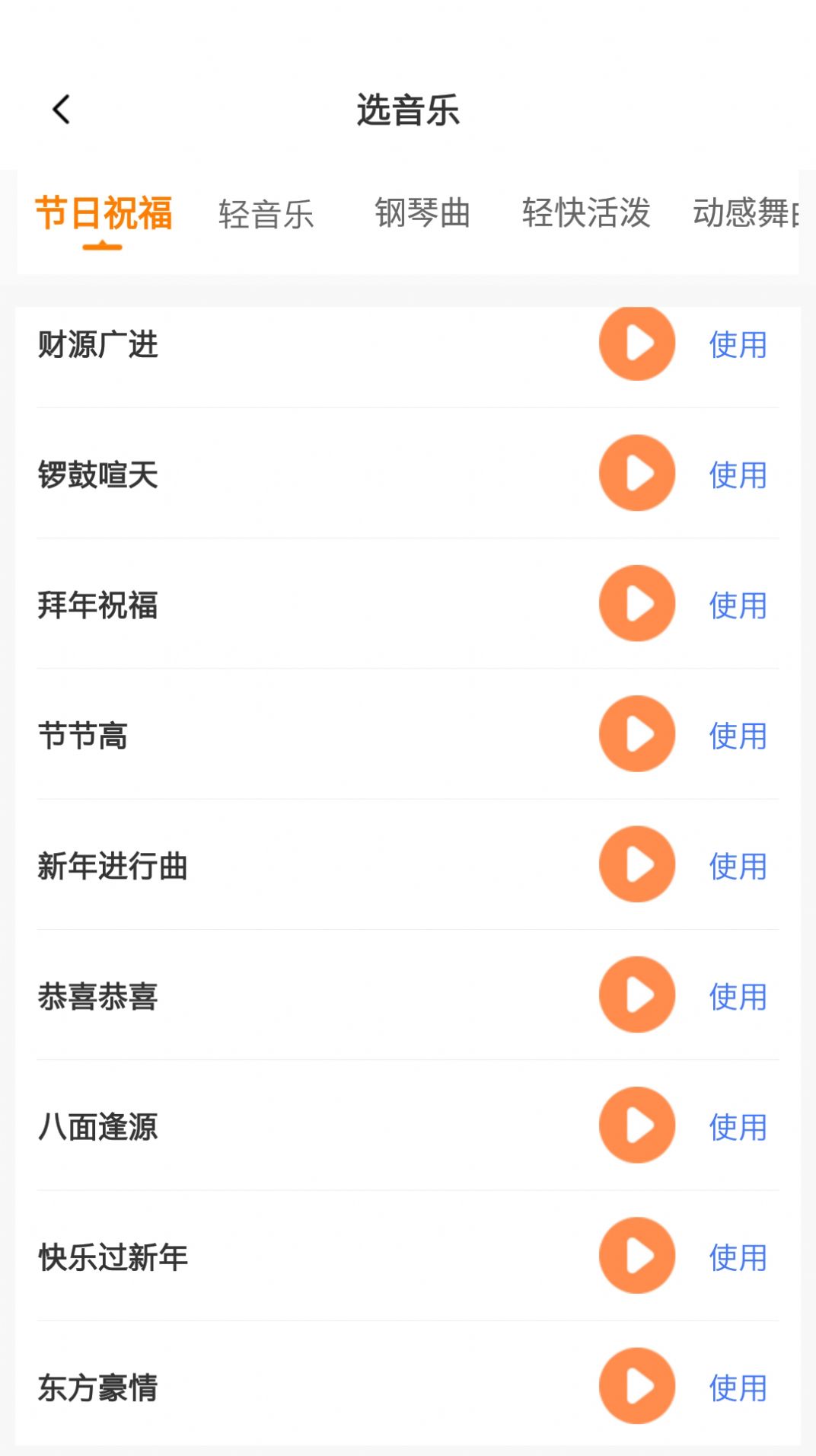Play the 拜年祝福 music track
Viewport: 816px width, 1456px height.
pos(637,603)
